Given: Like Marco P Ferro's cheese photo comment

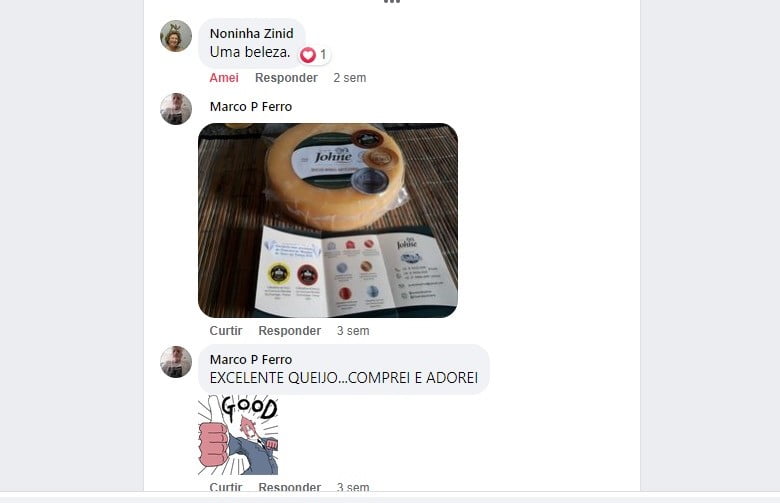Looking at the screenshot, I should [x=226, y=331].
